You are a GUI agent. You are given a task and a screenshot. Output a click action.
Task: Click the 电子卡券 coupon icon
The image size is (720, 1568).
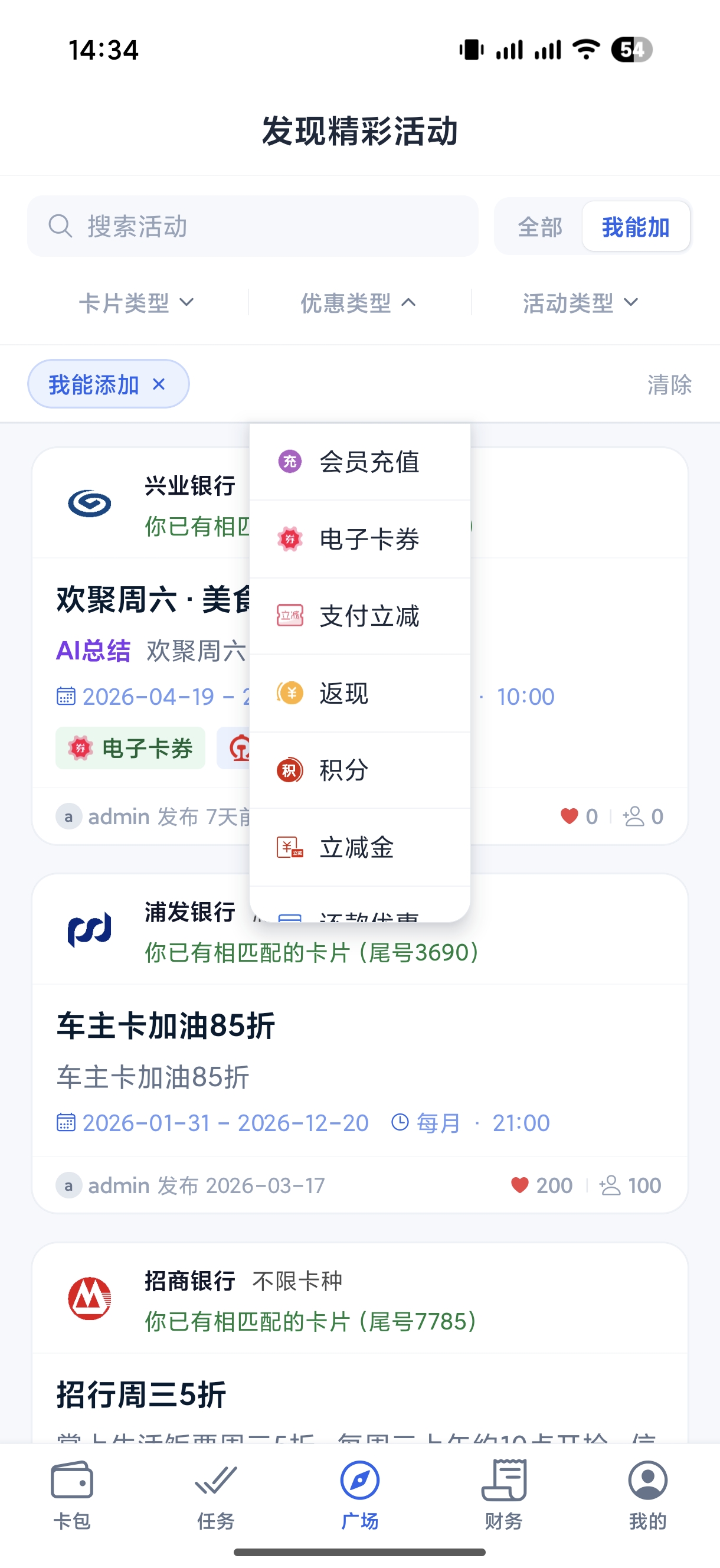coord(289,538)
